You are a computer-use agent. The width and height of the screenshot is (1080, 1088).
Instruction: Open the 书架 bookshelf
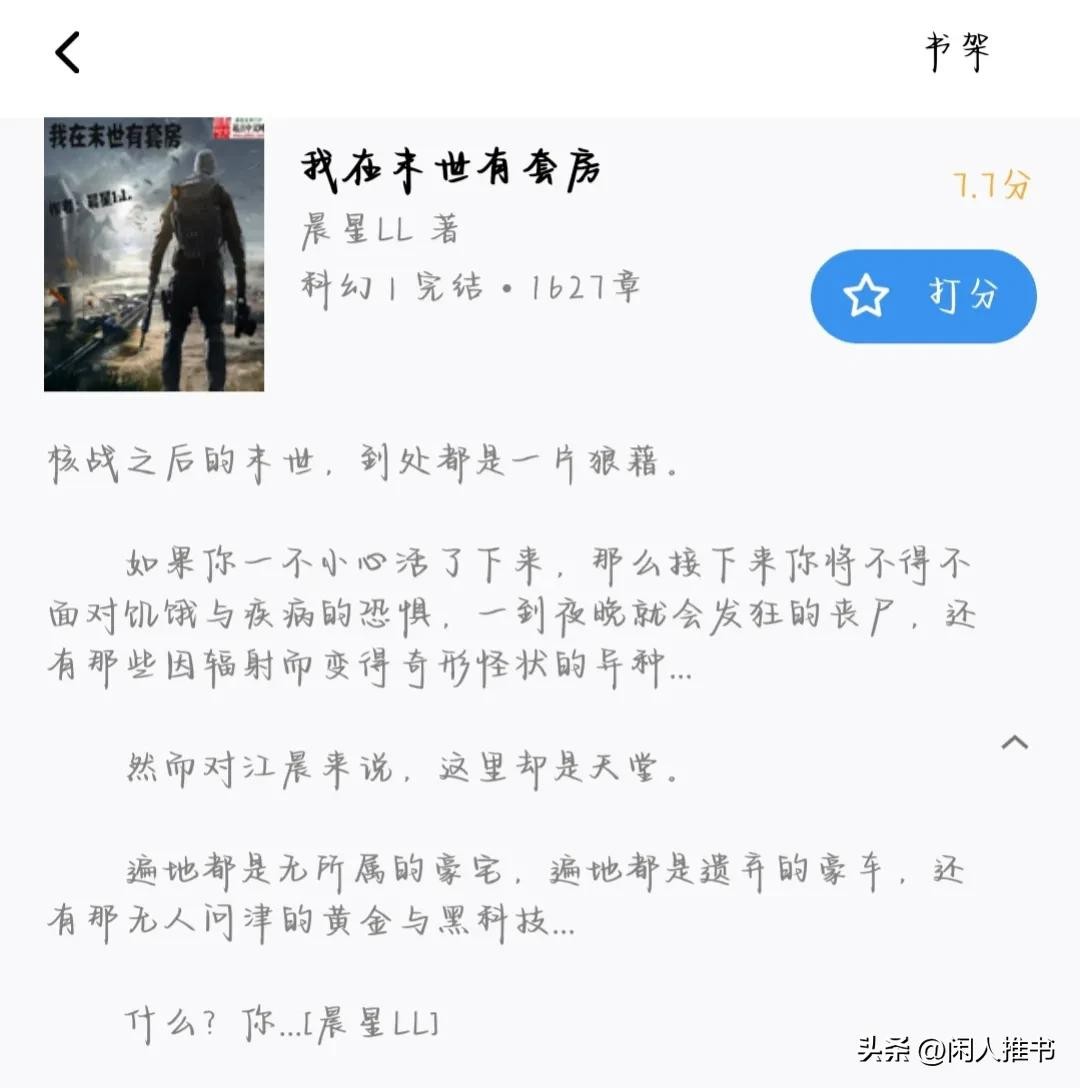pos(957,52)
